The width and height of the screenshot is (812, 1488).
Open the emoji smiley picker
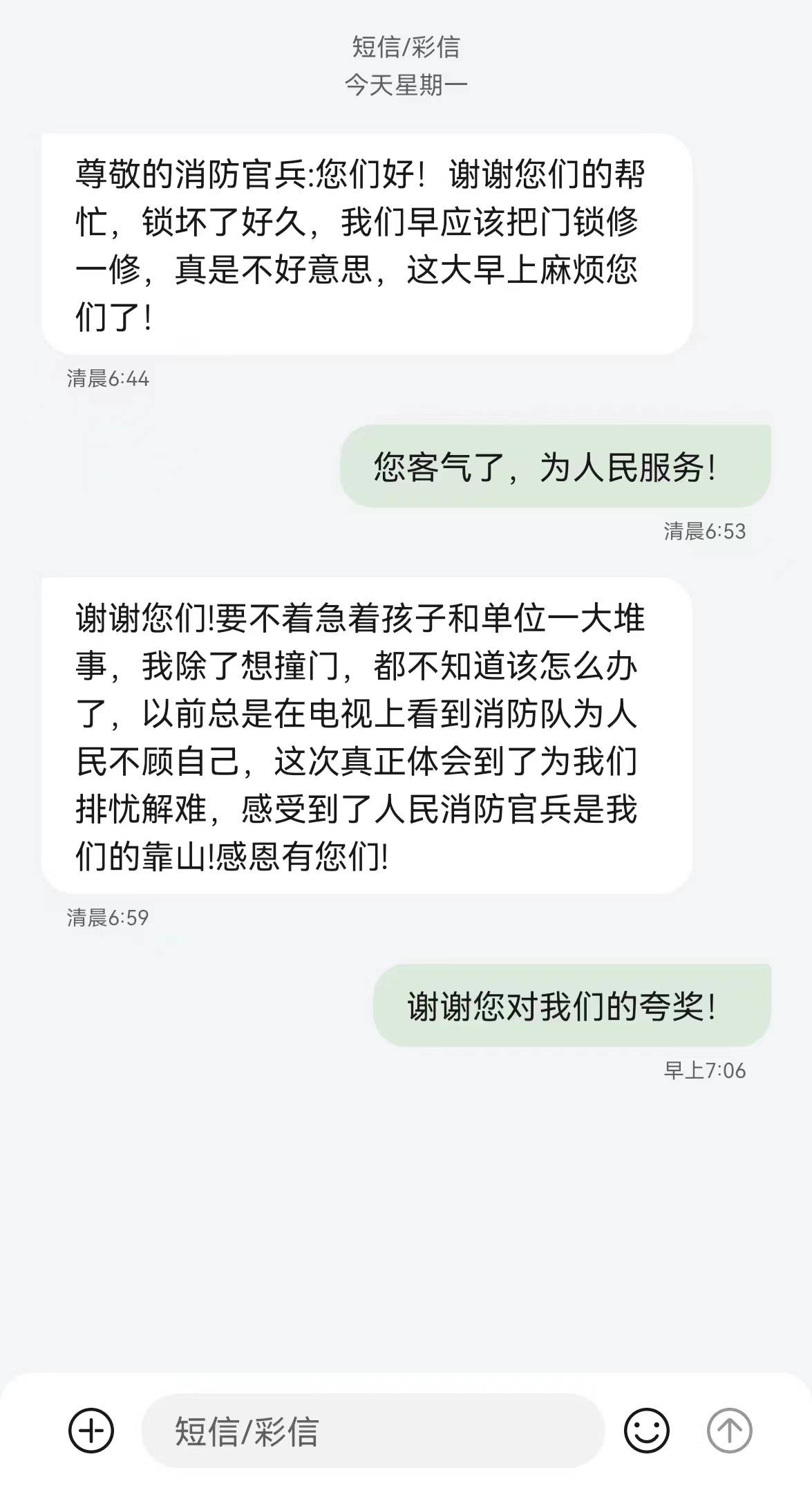646,1431
